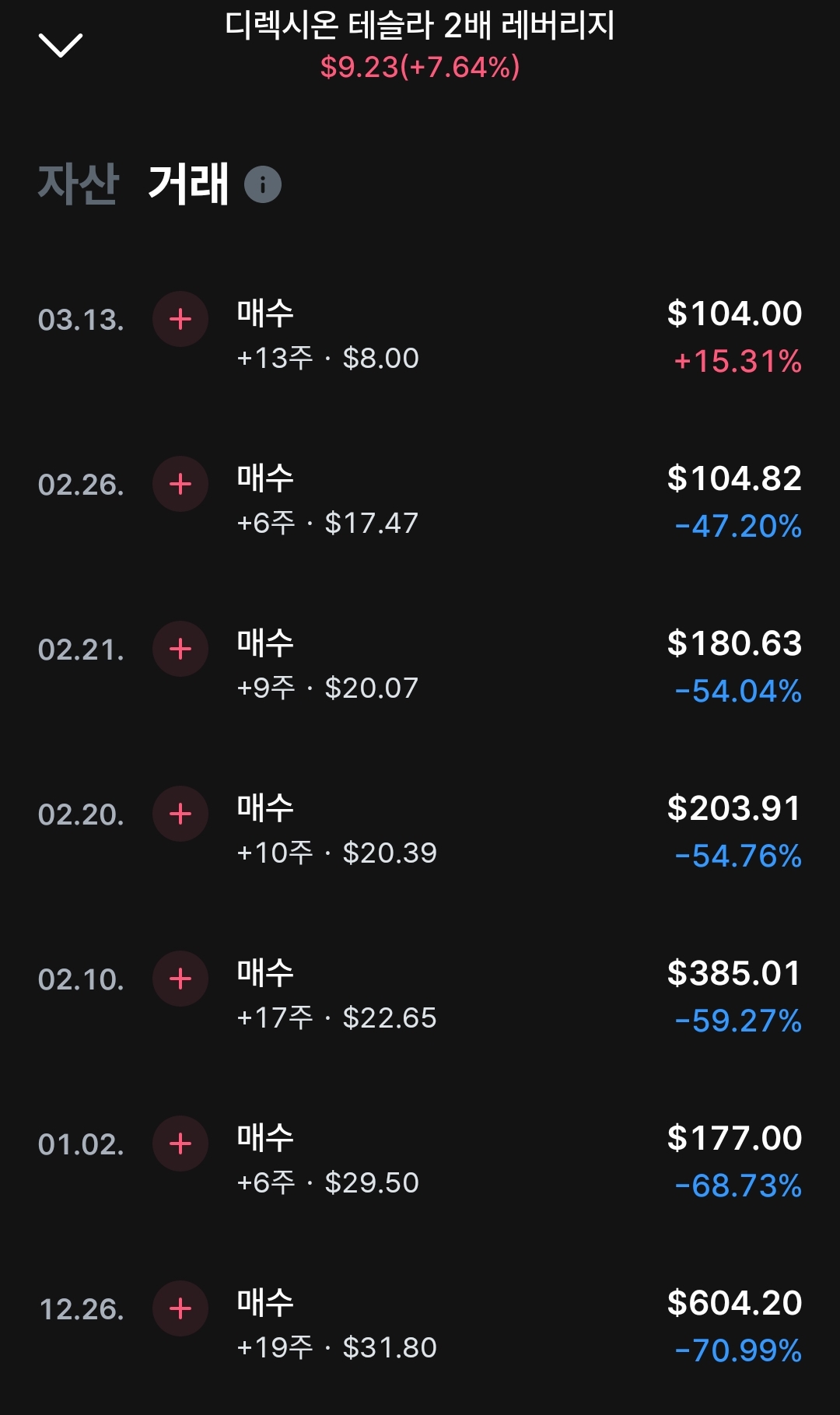Collapse the screen with the down chevron
Viewport: 840px width, 1415px height.
[x=61, y=45]
